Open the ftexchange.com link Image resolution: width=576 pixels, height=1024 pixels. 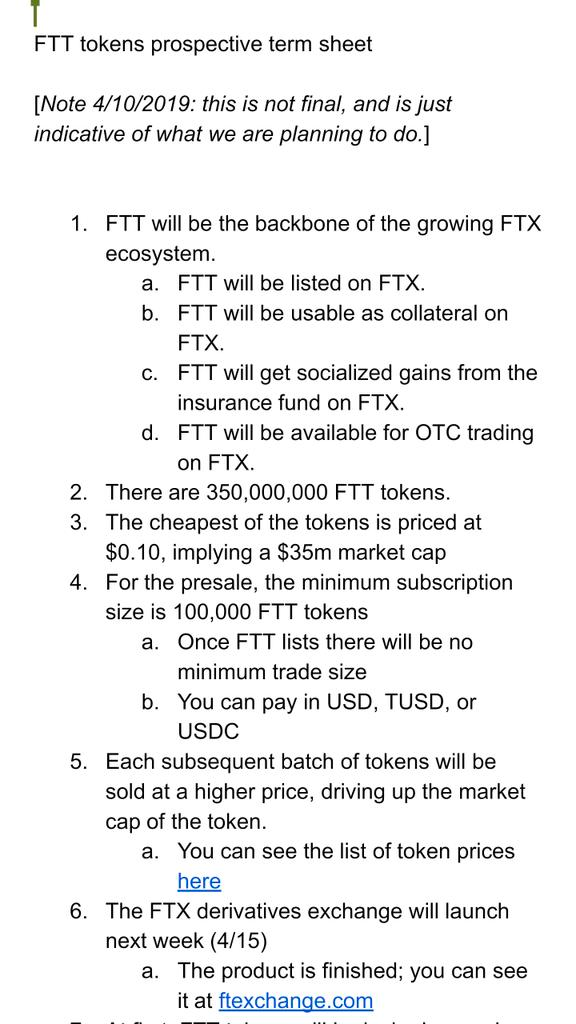pyautogui.click(x=296, y=1000)
